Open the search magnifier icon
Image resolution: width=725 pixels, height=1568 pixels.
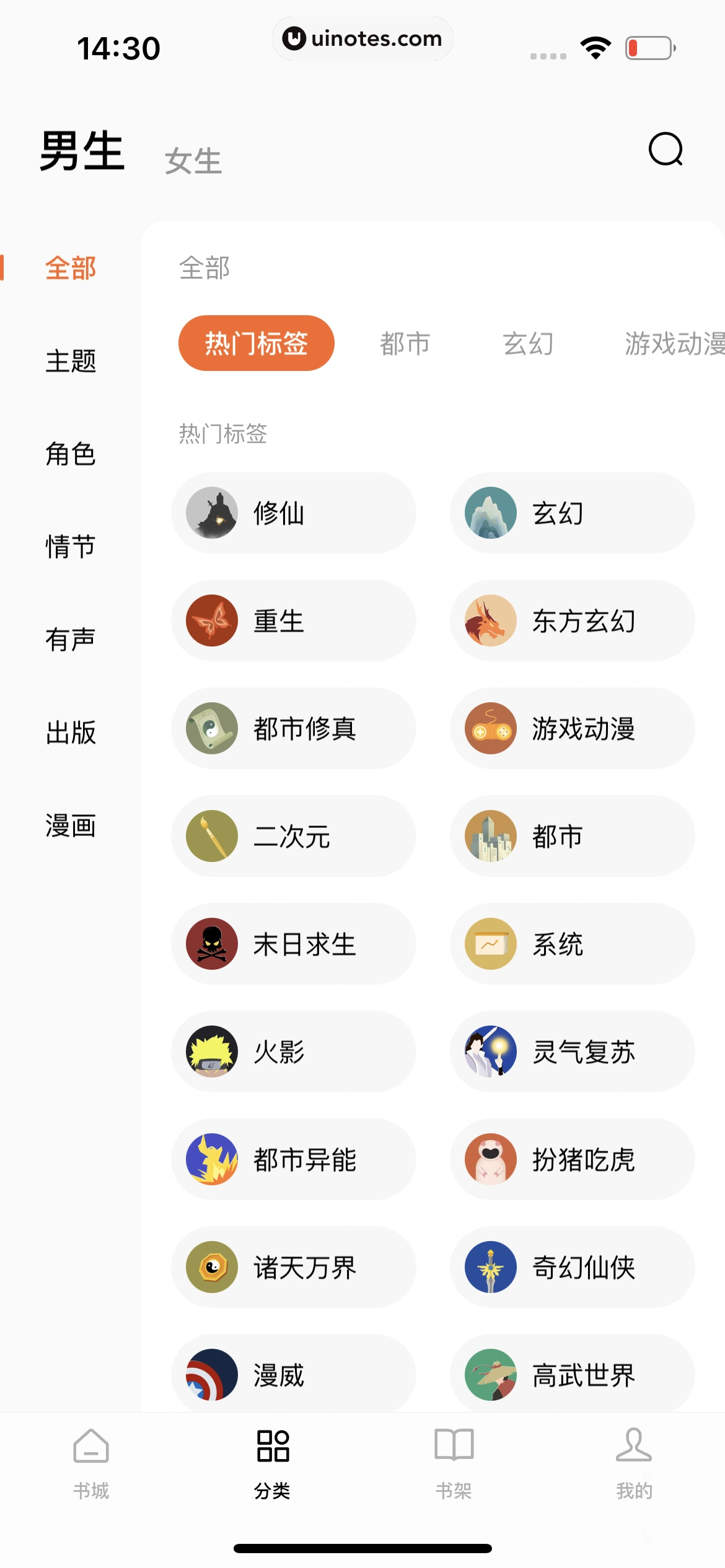666,149
